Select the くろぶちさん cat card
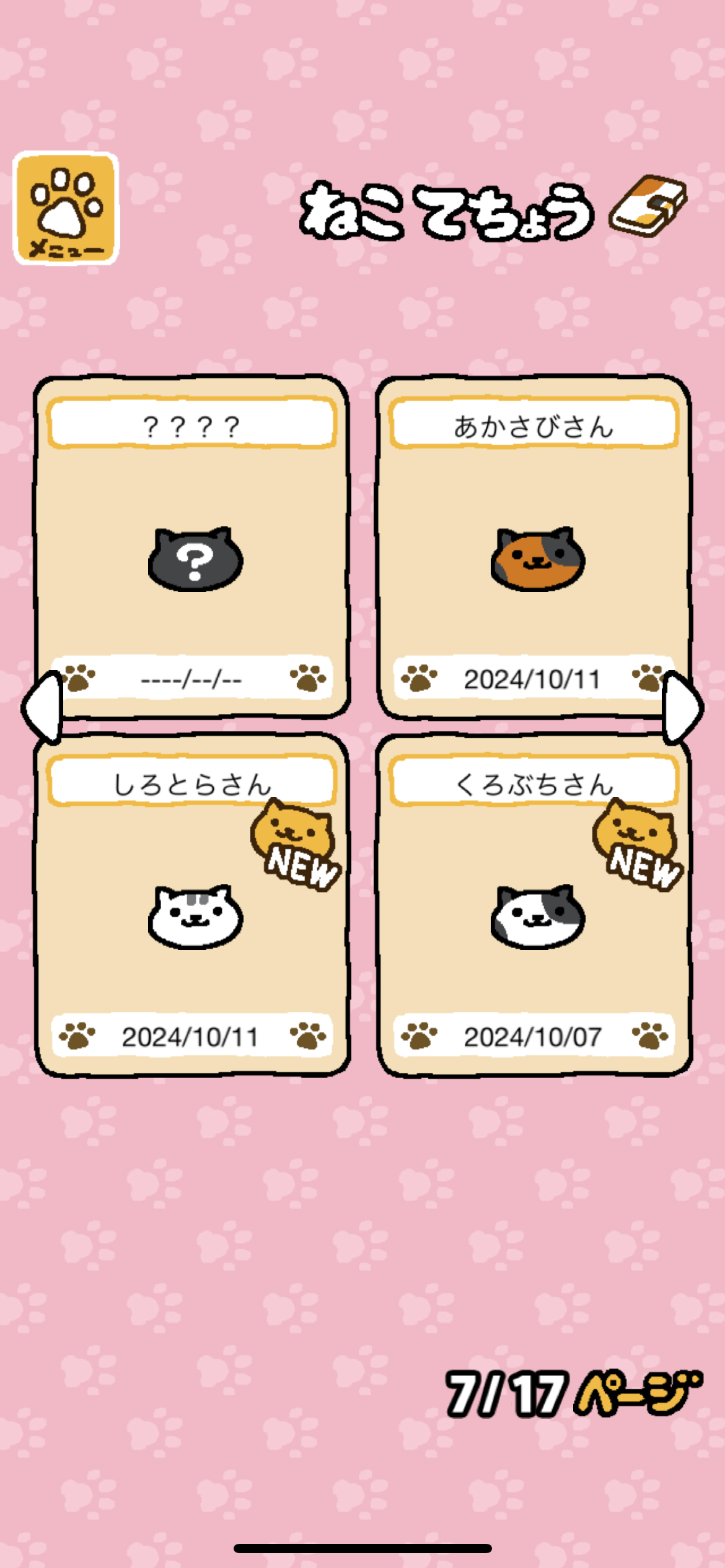 534,905
